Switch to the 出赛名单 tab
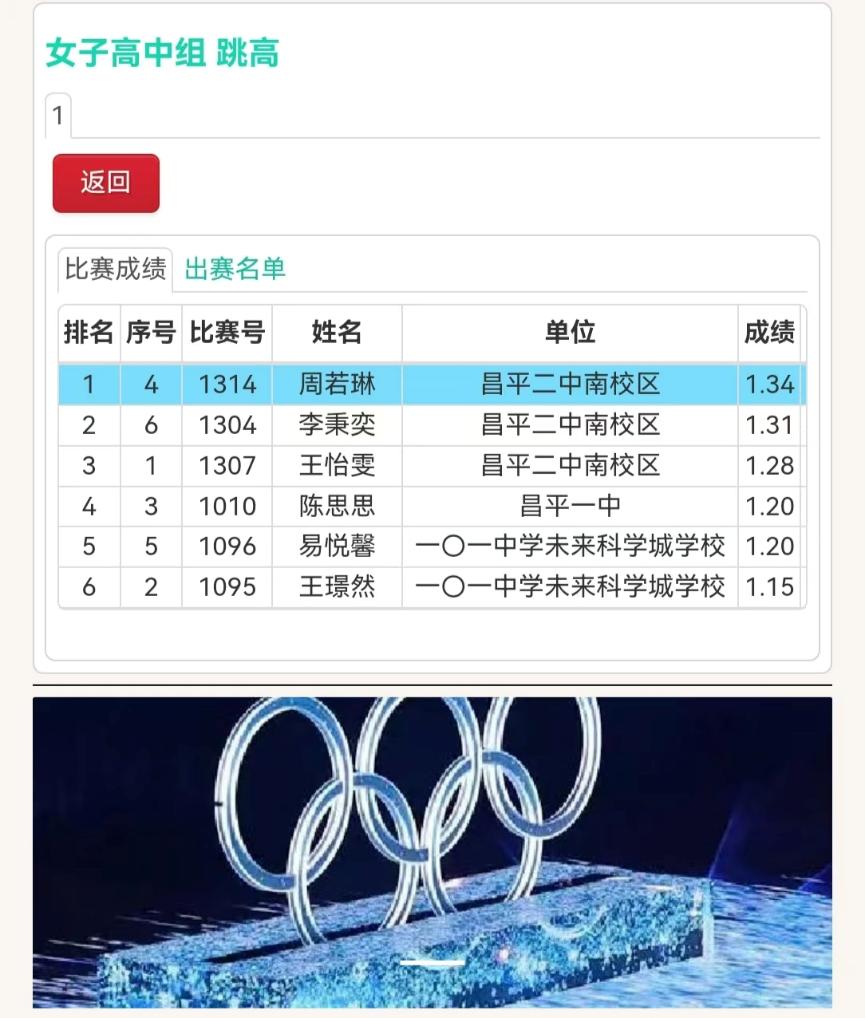Screen dimensions: 865x1018 coord(235,269)
